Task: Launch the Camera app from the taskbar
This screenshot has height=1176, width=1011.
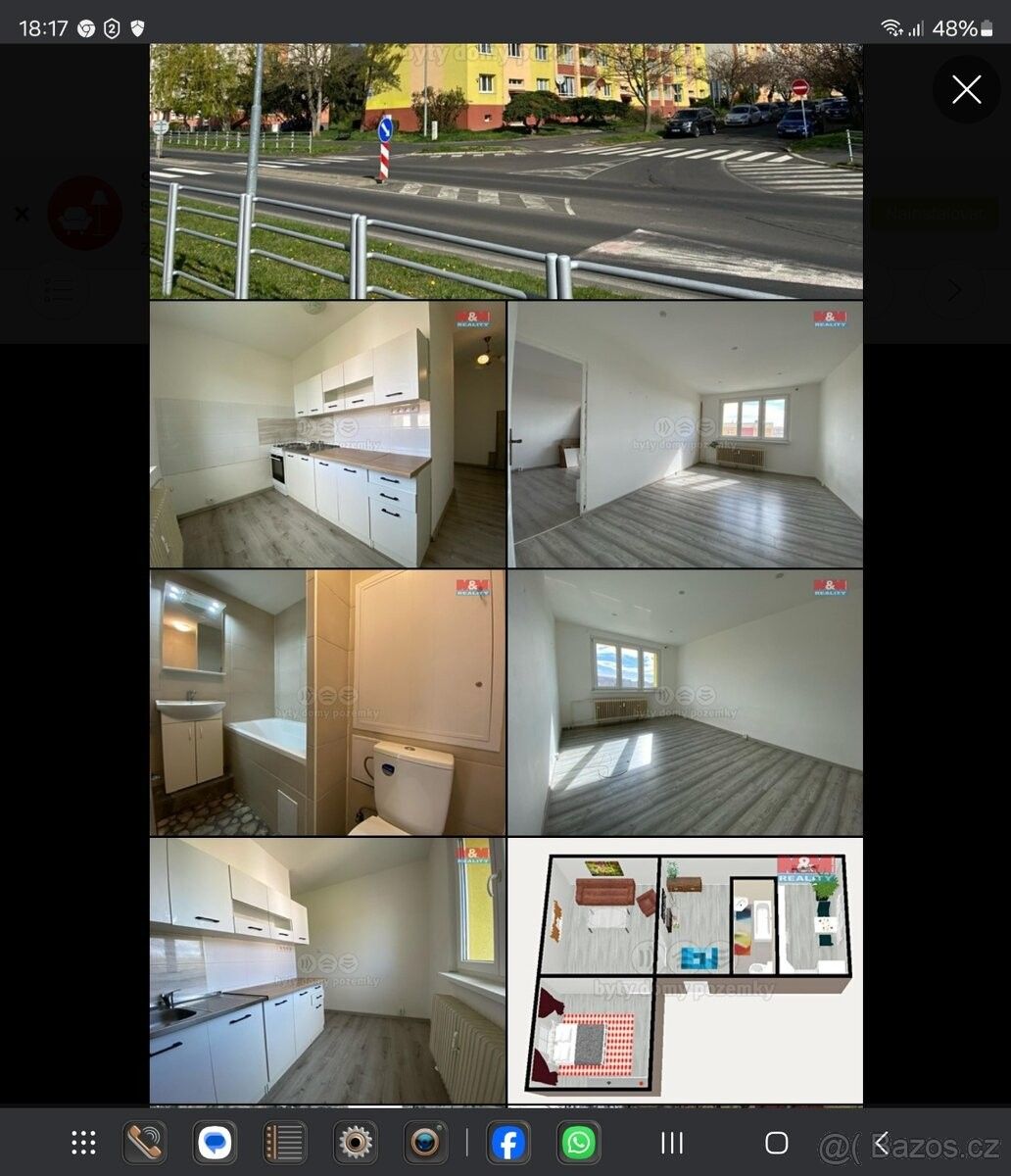Action: coord(425,1143)
